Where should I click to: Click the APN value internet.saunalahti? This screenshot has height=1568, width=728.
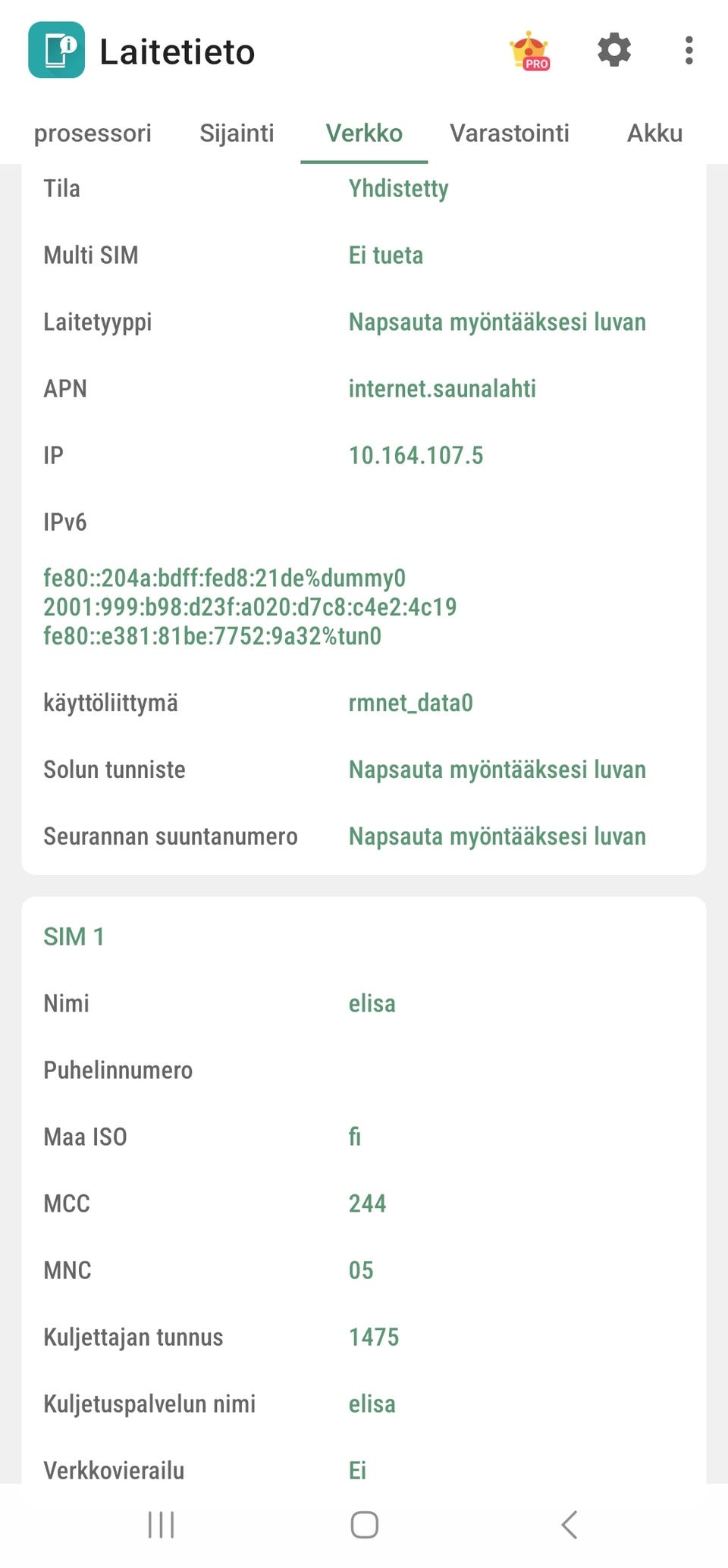coord(441,388)
